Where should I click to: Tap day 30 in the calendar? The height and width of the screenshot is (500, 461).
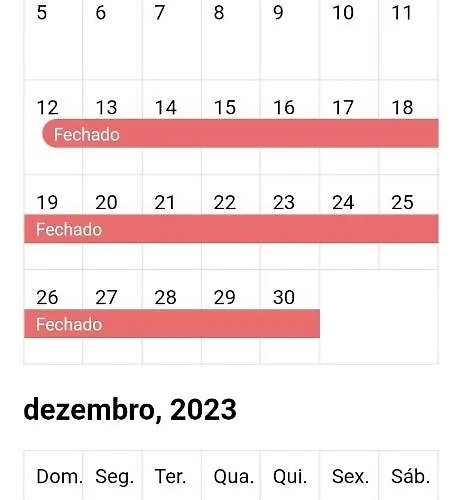(x=284, y=297)
